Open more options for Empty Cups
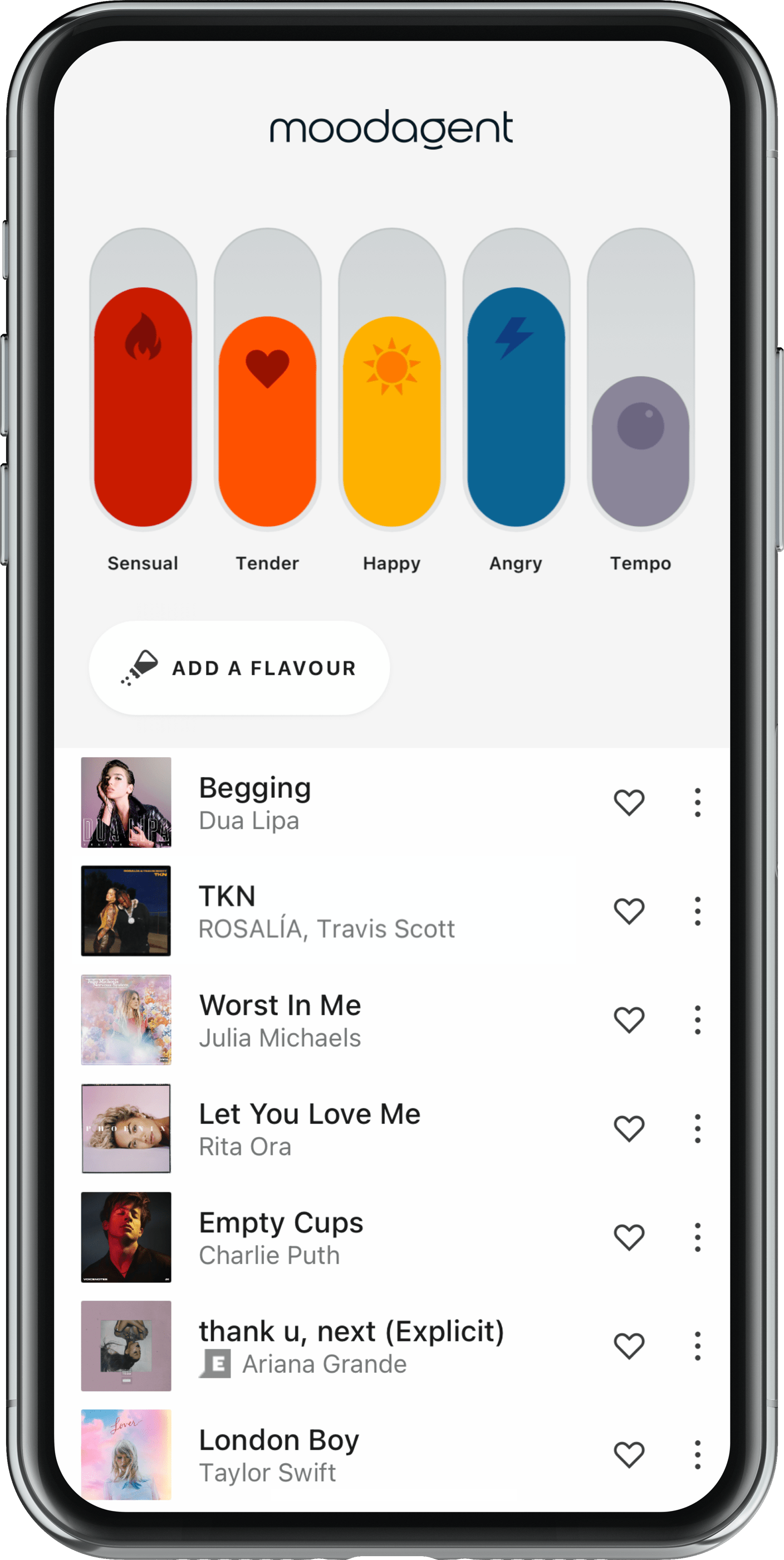Image resolution: width=784 pixels, height=1560 pixels. tap(698, 1237)
